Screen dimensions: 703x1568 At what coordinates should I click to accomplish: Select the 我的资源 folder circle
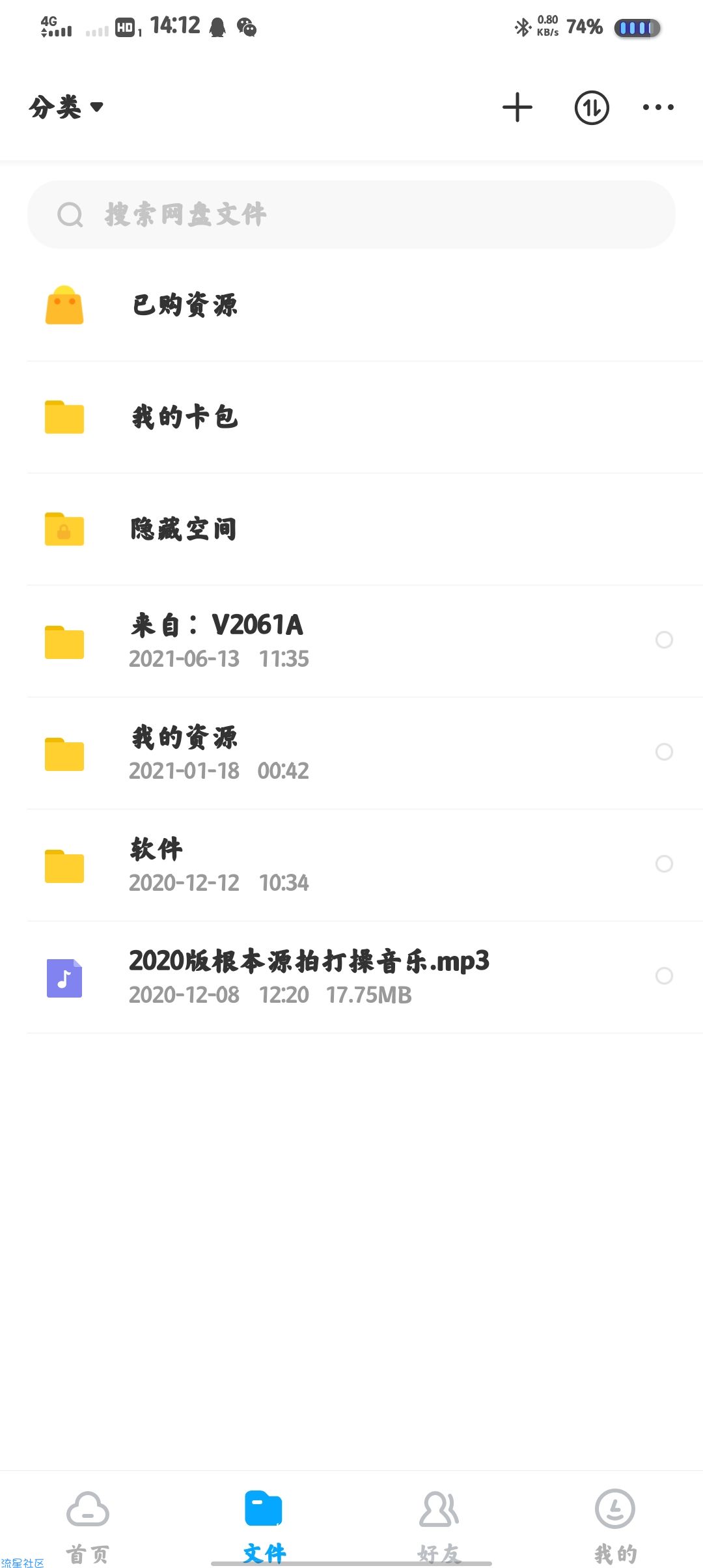664,752
